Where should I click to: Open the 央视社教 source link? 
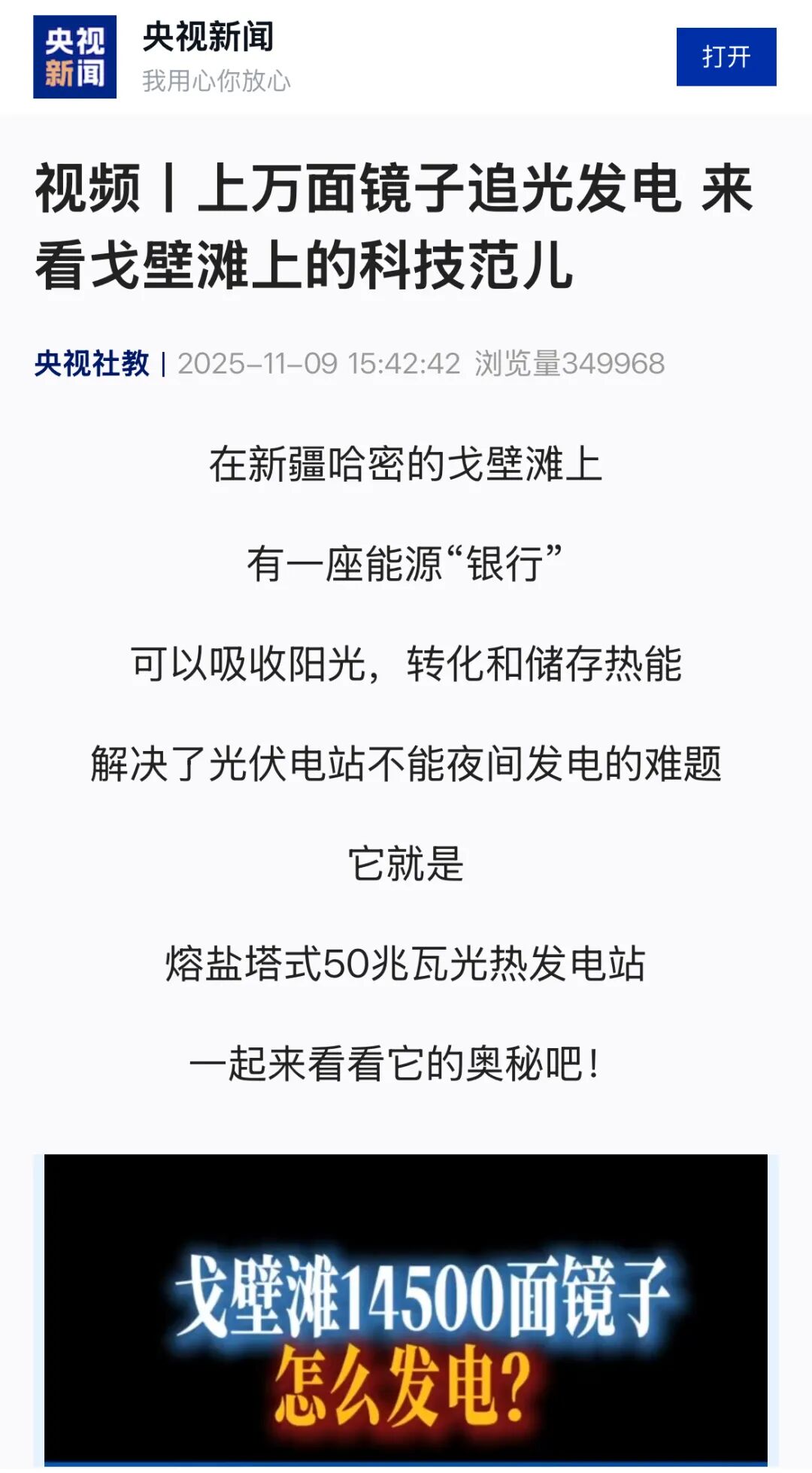[92, 364]
